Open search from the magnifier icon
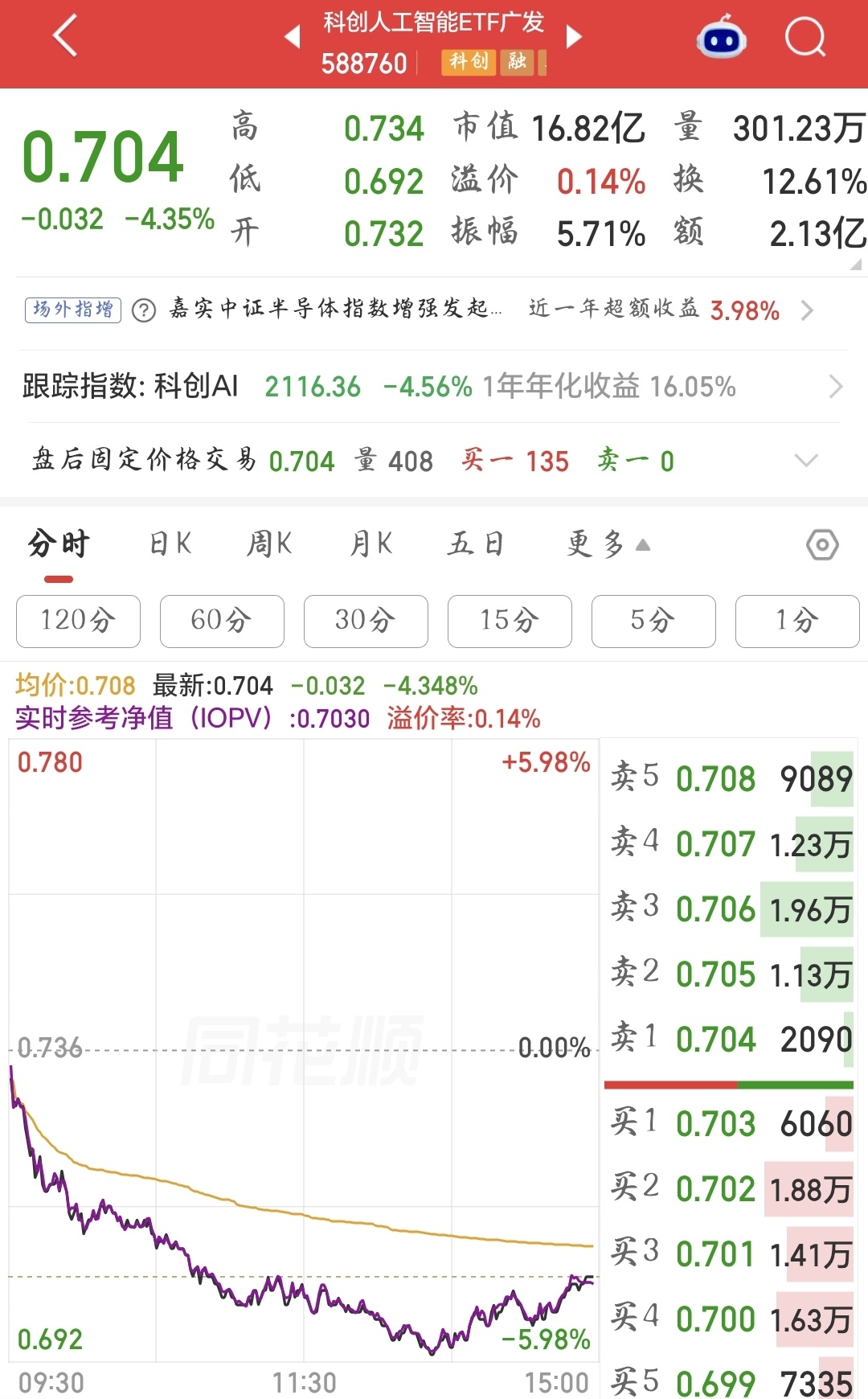The width and height of the screenshot is (868, 1399). click(805, 37)
